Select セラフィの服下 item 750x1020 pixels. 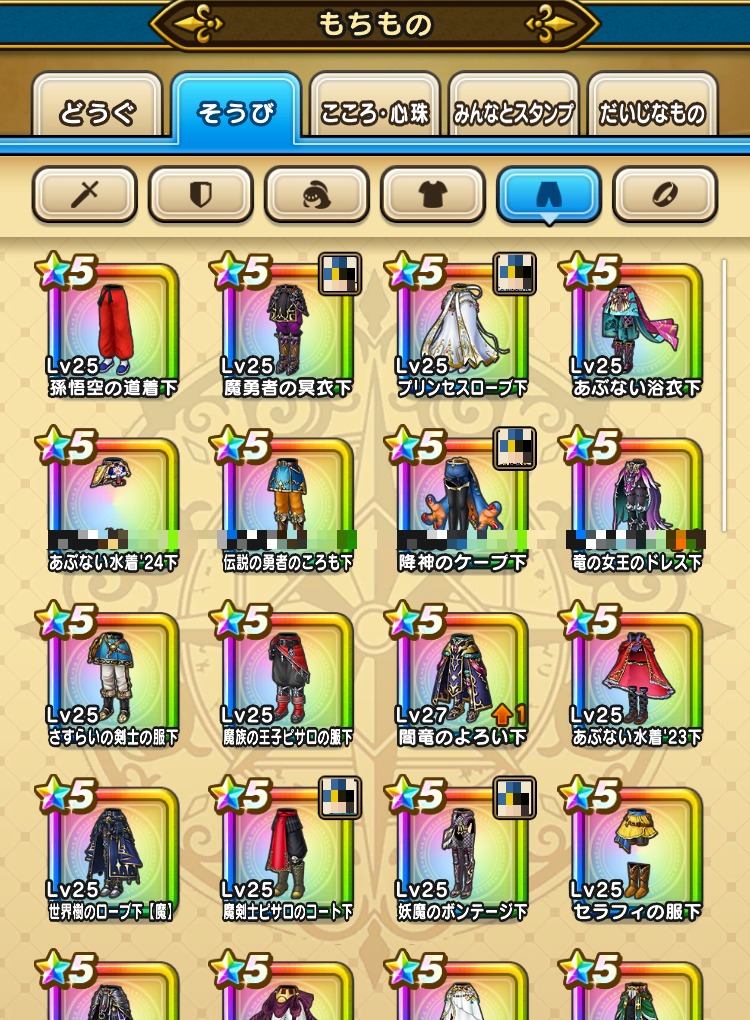[x=636, y=855]
